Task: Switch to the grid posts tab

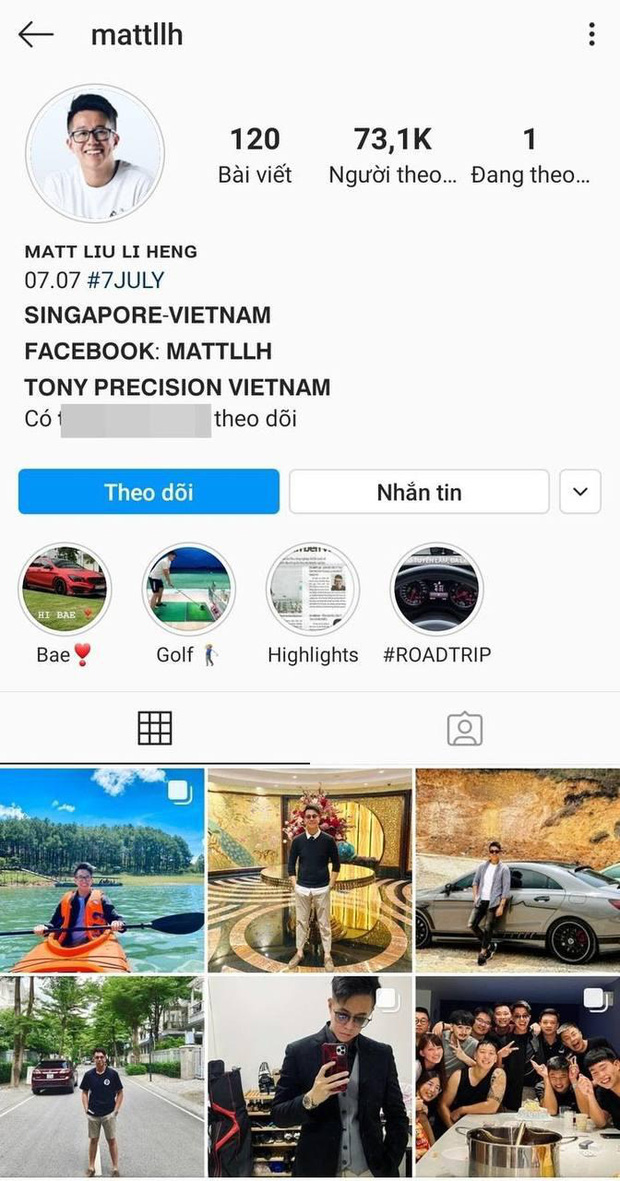Action: point(154,728)
